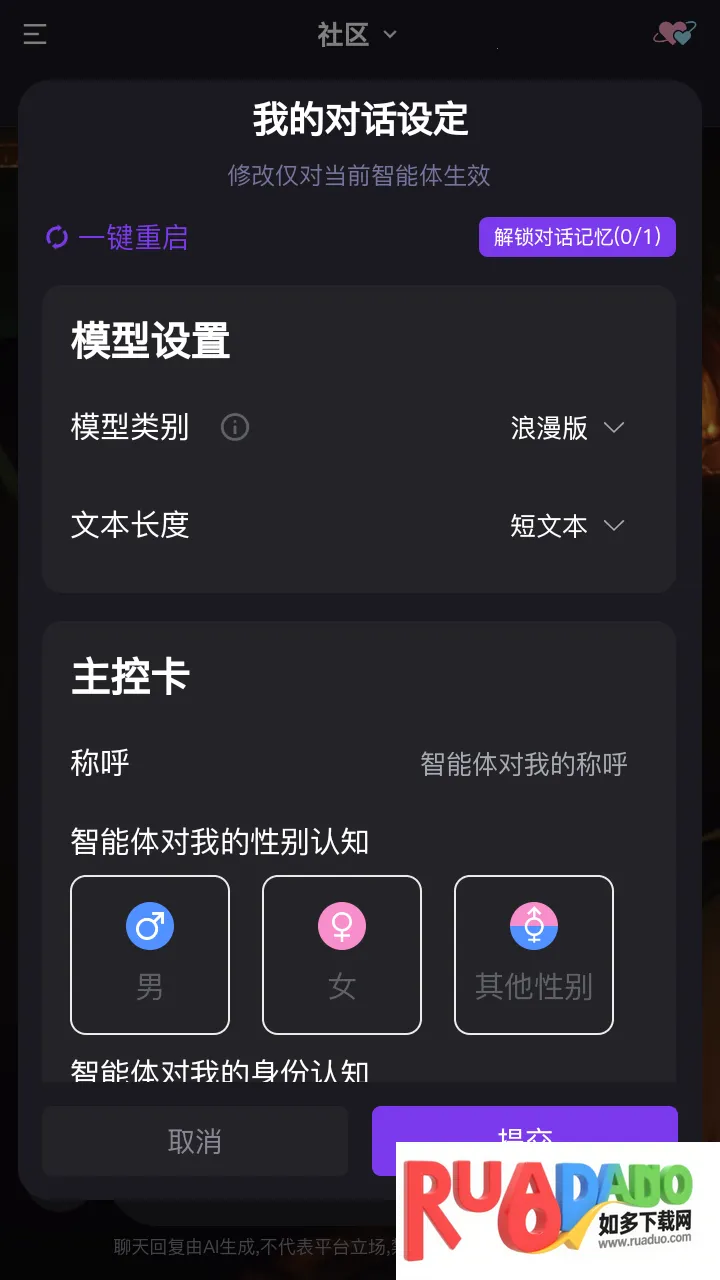Viewport: 720px width, 1280px height.
Task: Select 其他性别 option
Action: [x=534, y=954]
